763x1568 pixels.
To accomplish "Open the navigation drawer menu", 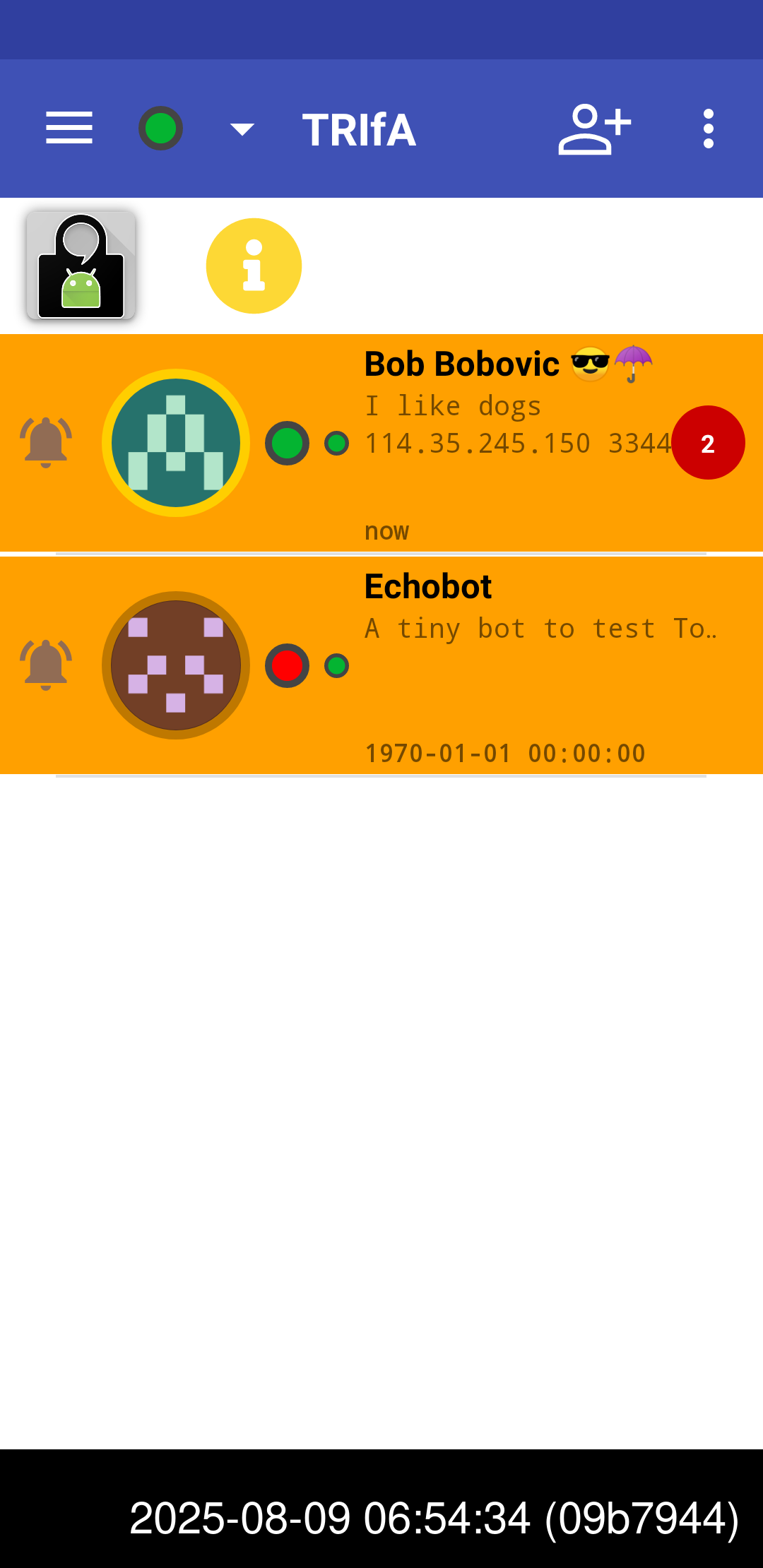I will tap(69, 128).
